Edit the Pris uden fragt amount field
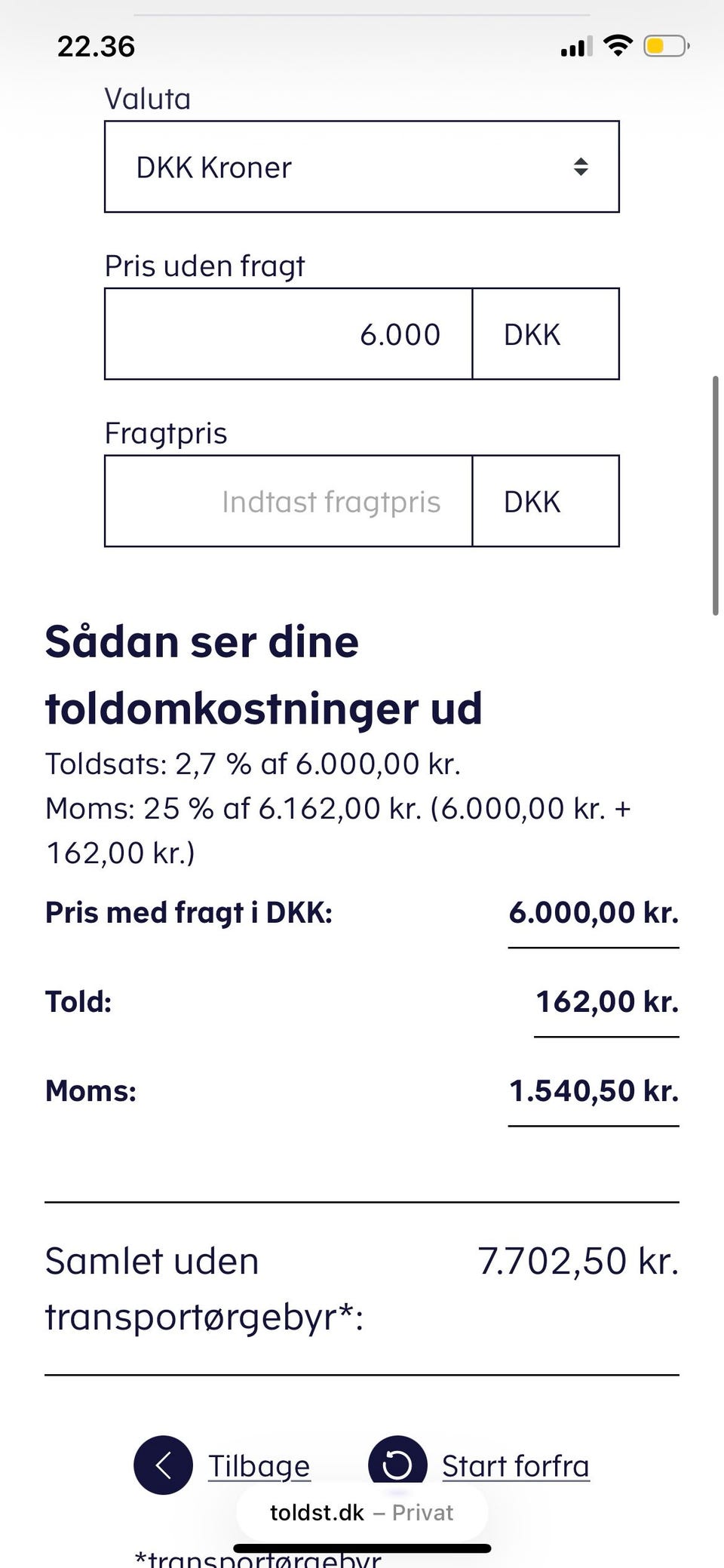 point(289,334)
